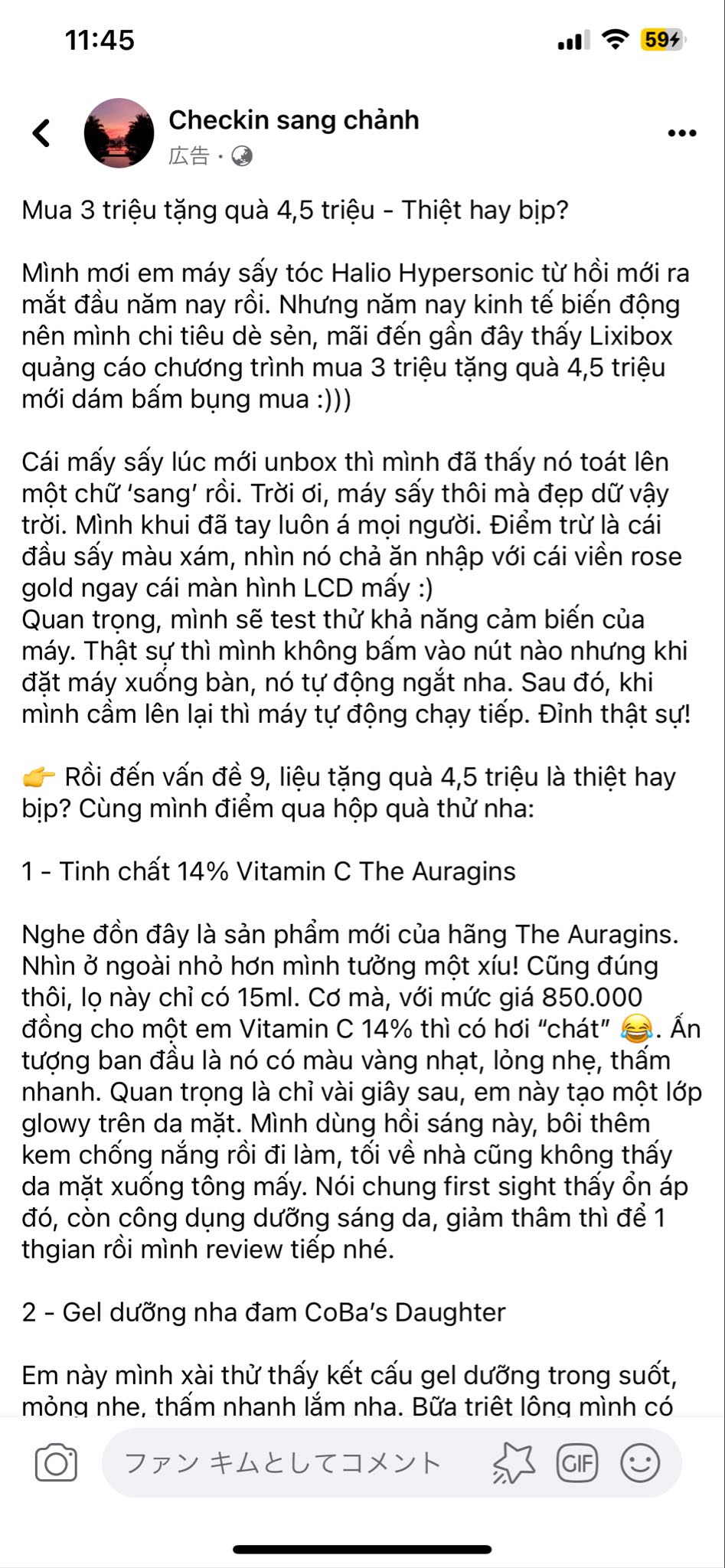Attach a photo with the camera icon
Viewport: 725px width, 1568px height.
point(56,1463)
